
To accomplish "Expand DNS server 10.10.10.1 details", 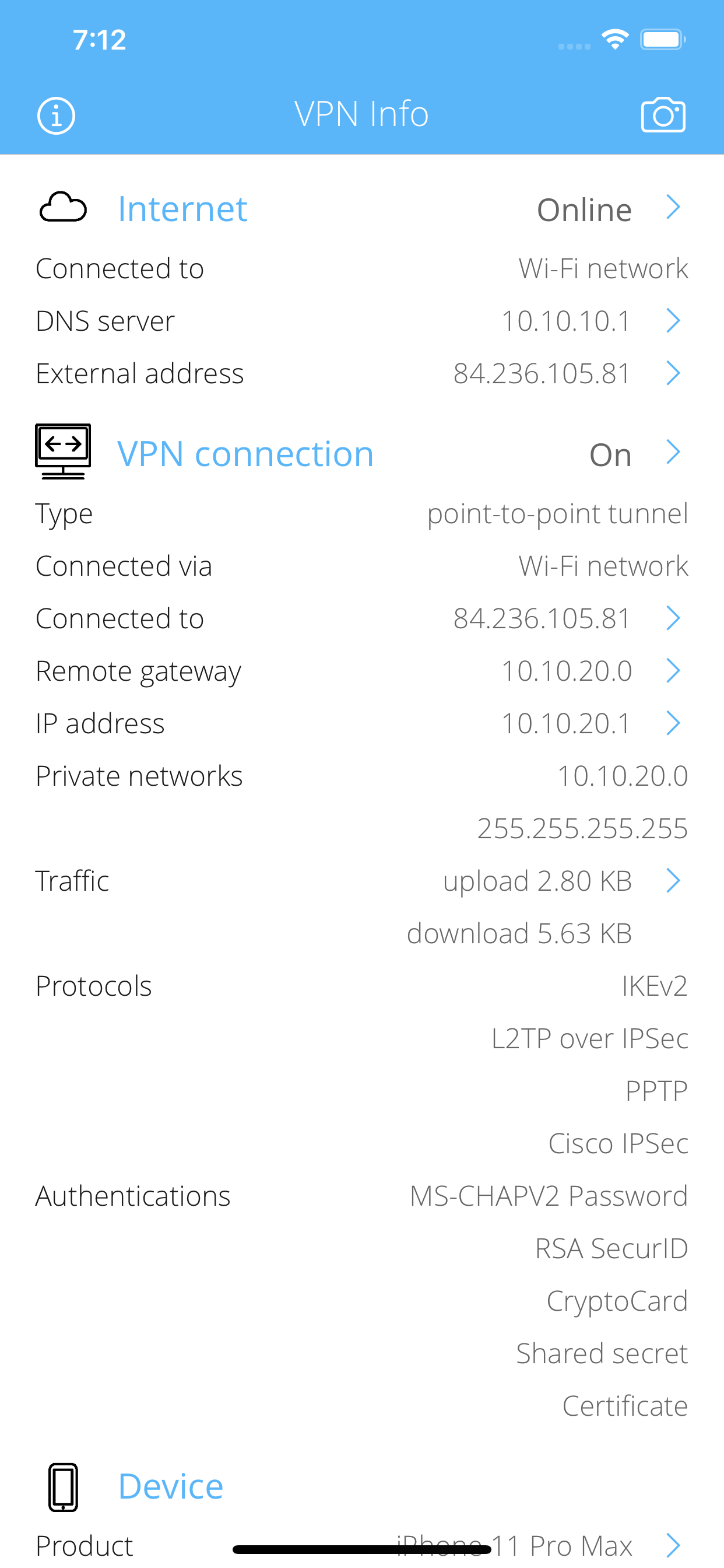I will pyautogui.click(x=673, y=321).
